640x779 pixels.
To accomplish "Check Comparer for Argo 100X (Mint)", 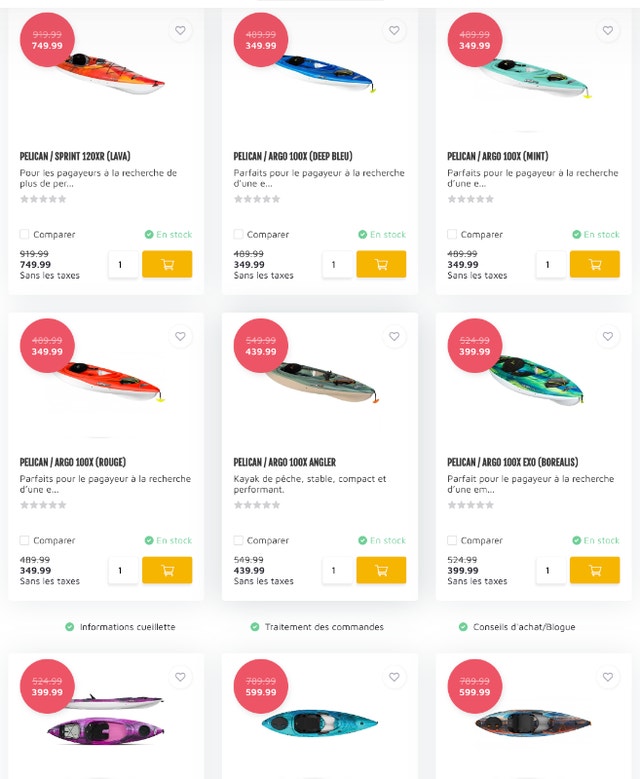I will (x=452, y=235).
